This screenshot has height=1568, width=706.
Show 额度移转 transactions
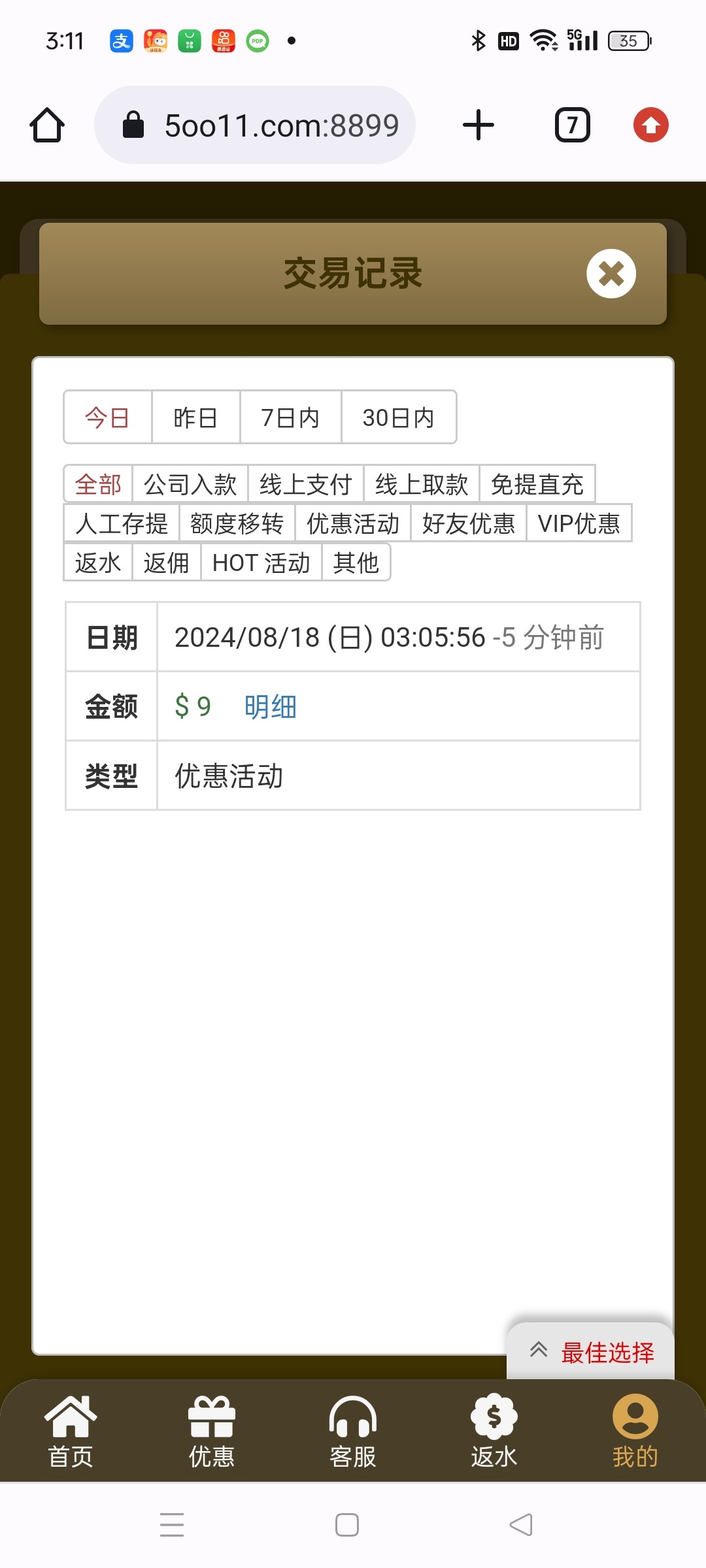[x=237, y=523]
